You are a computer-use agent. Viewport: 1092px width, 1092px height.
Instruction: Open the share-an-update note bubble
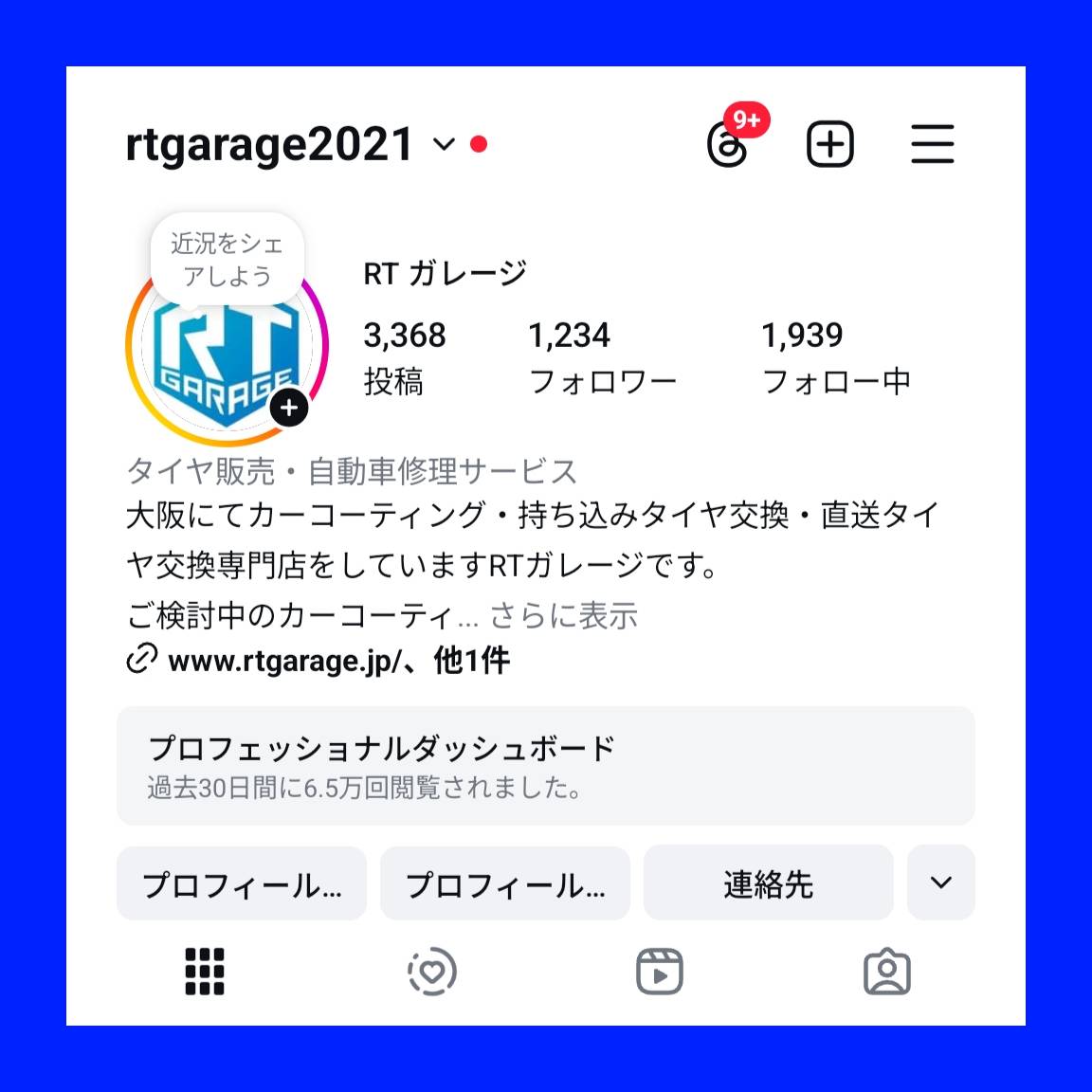click(x=227, y=259)
